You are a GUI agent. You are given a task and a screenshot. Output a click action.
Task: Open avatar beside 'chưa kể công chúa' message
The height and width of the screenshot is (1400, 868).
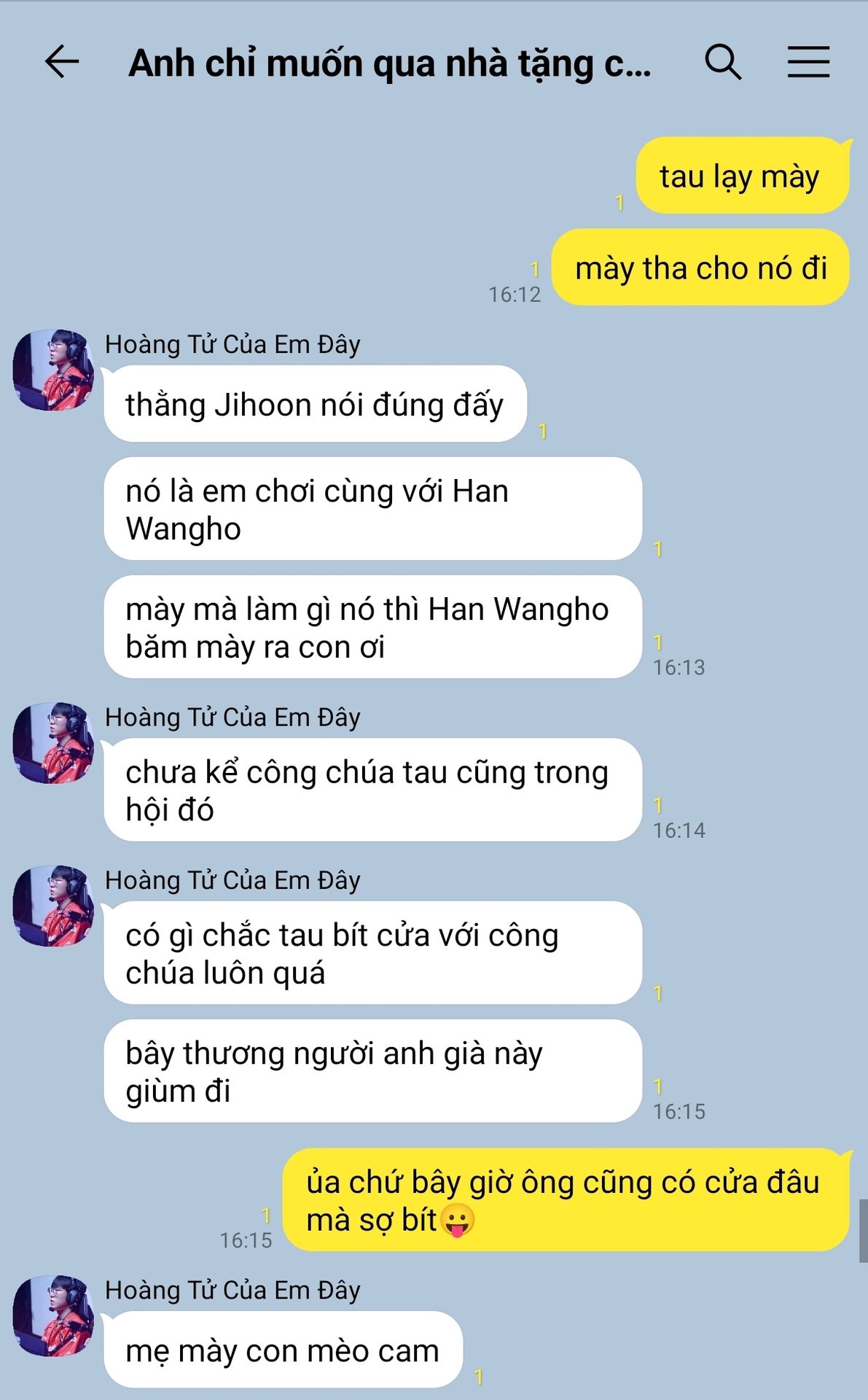click(x=53, y=743)
